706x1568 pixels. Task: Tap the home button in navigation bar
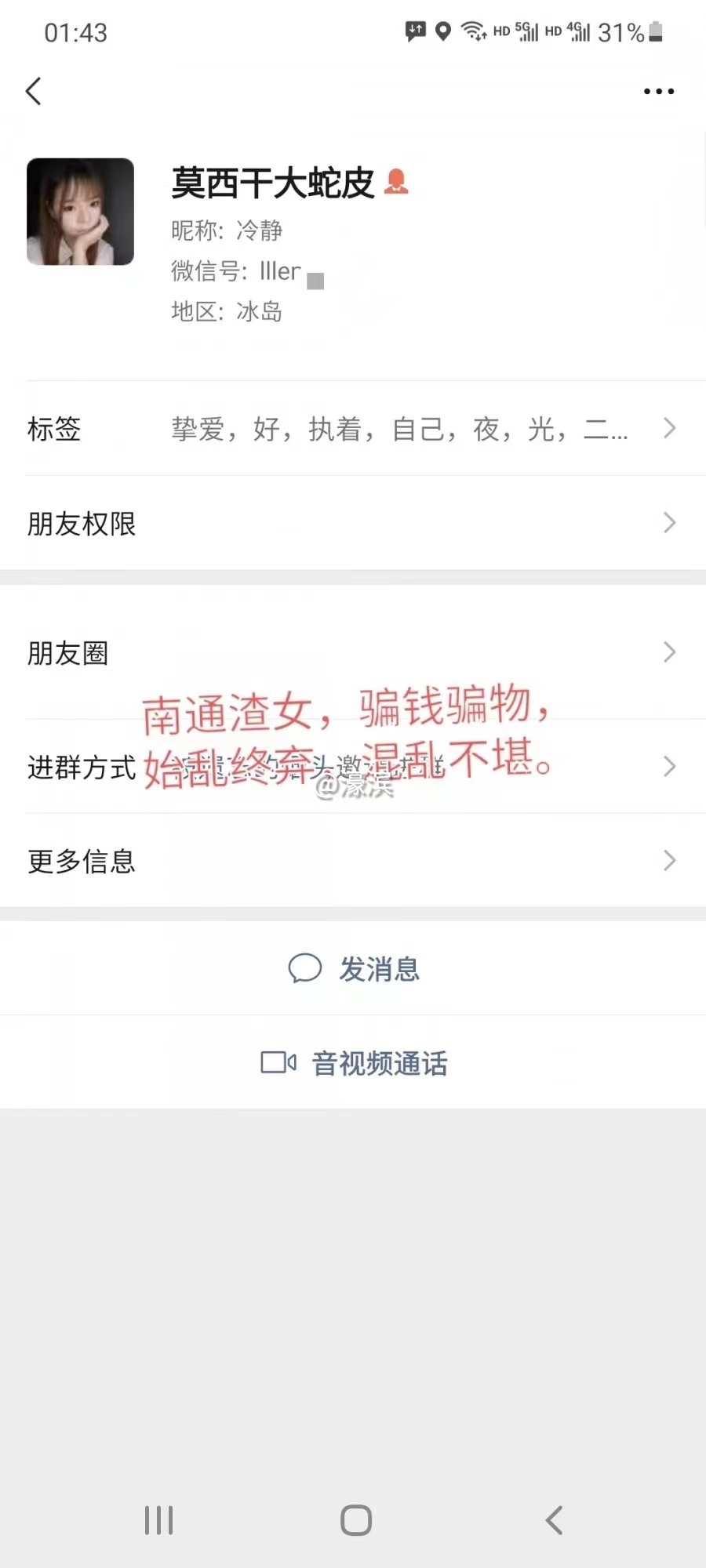[355, 1519]
